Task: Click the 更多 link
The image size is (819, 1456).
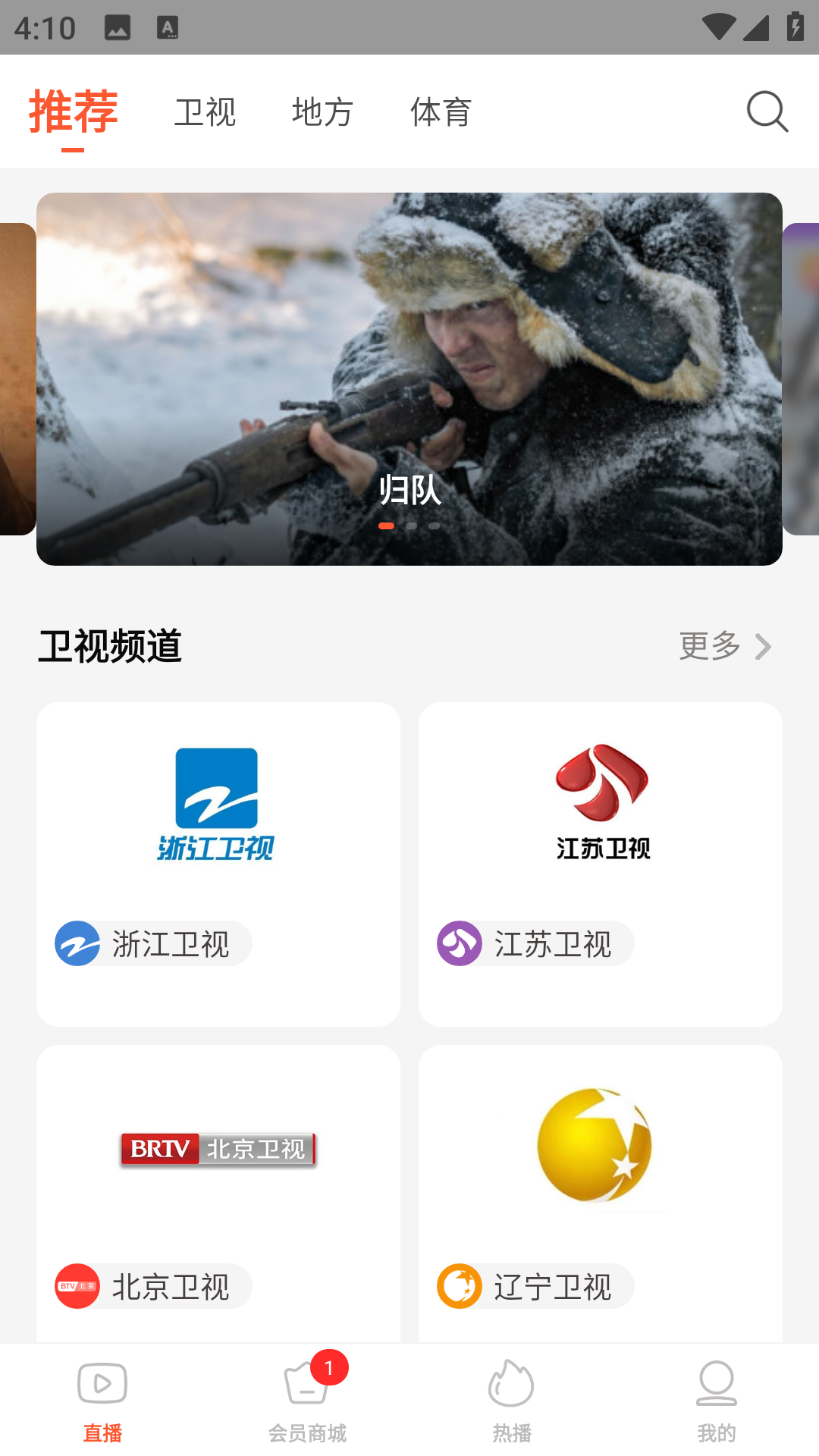Action: point(710,646)
